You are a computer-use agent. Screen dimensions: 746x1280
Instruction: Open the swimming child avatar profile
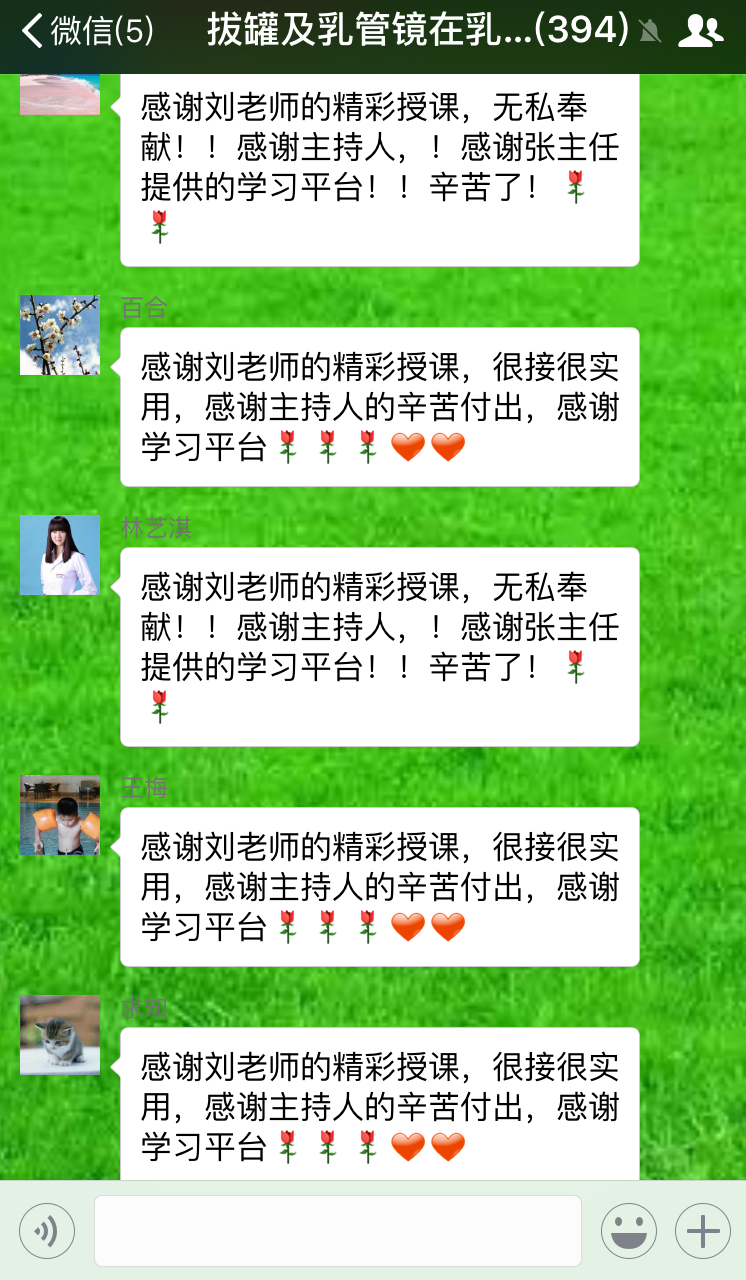pos(60,815)
